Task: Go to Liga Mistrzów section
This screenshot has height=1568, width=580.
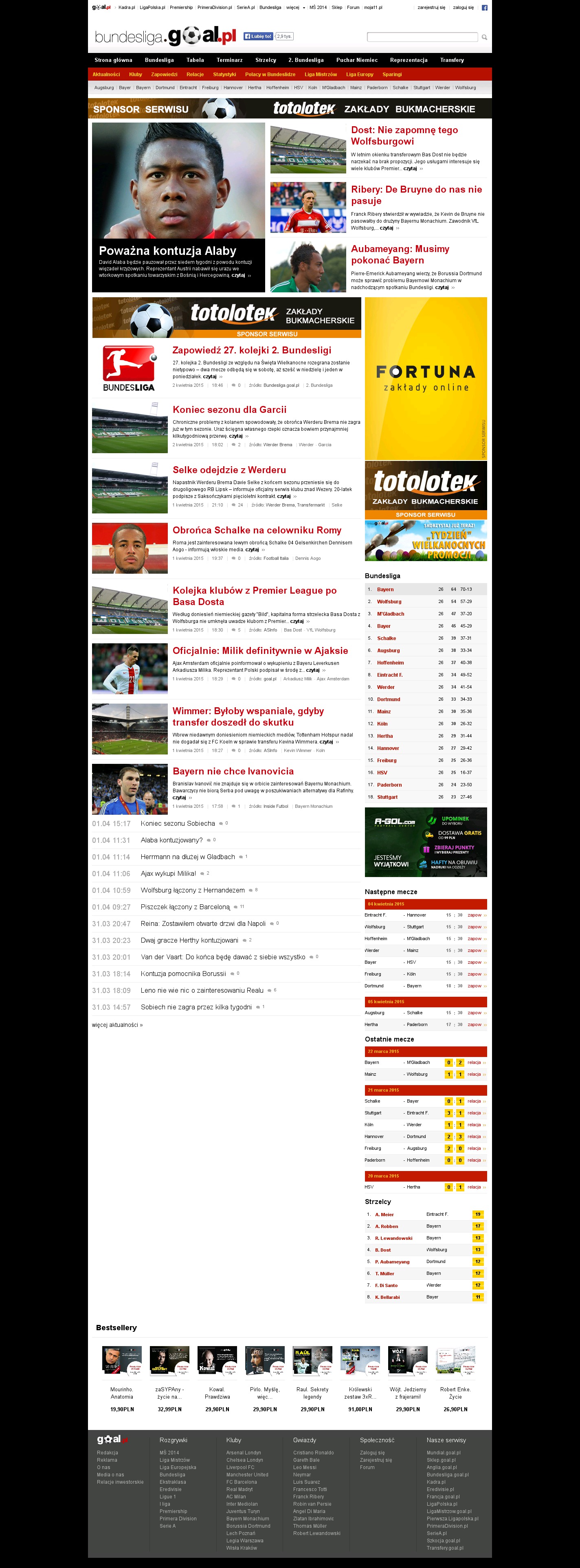Action: 320,74
